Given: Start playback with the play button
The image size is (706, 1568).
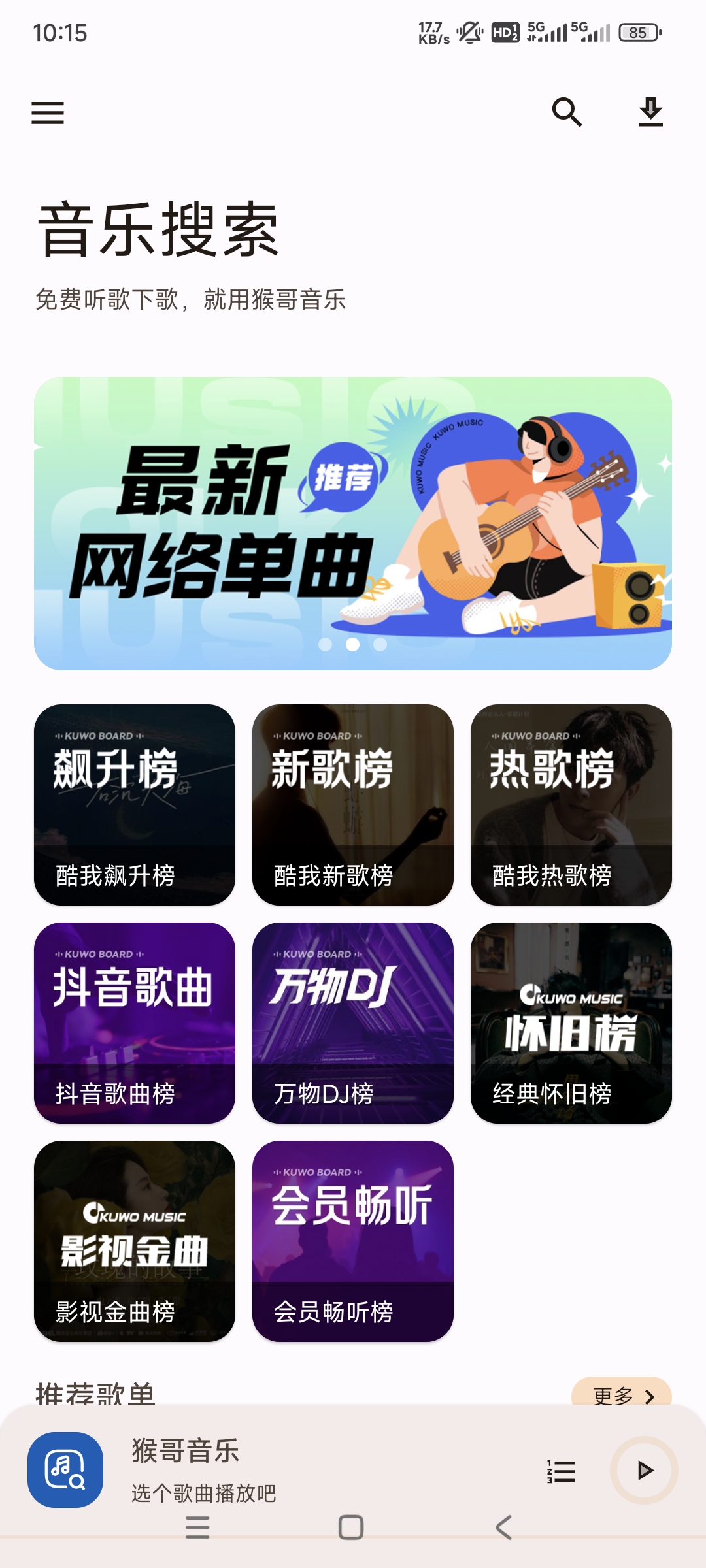Looking at the screenshot, I should [x=644, y=1470].
